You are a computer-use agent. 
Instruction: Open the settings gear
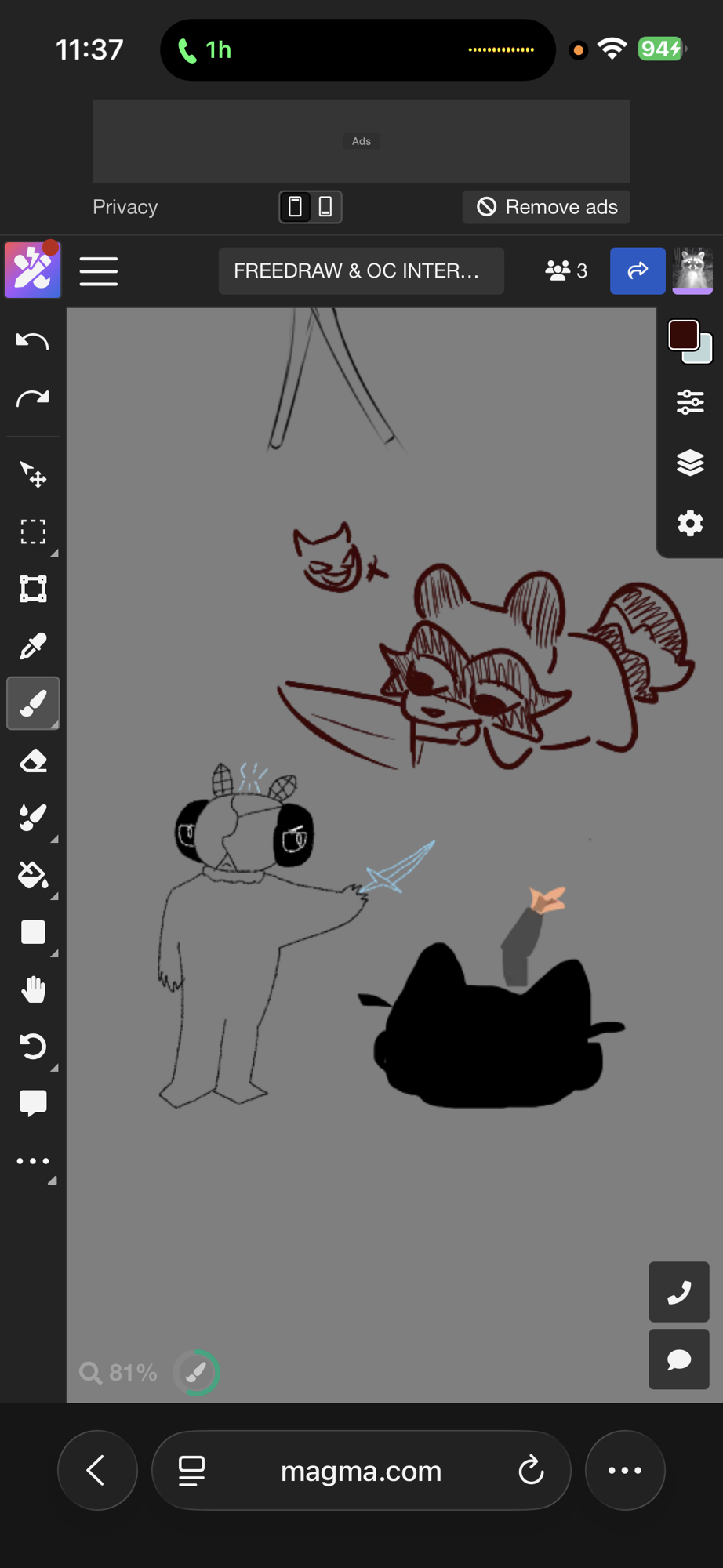(x=690, y=523)
